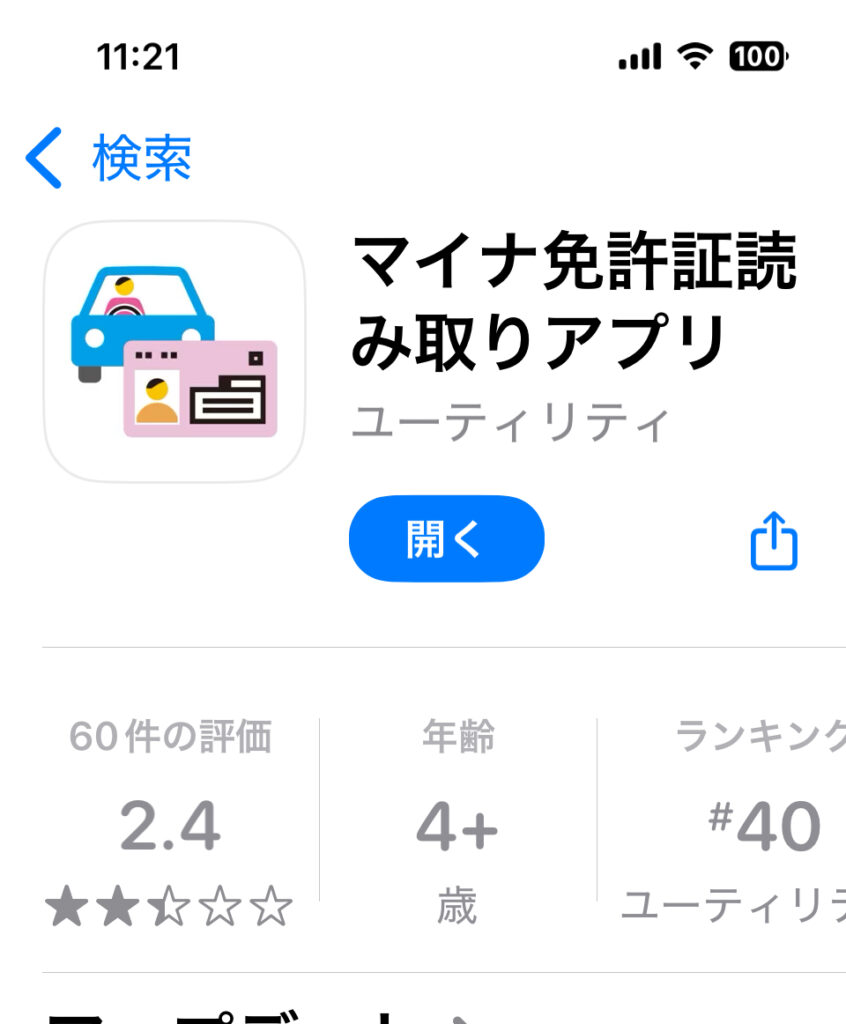Share this app via share icon
Screen dimensions: 846x1024
[773, 541]
